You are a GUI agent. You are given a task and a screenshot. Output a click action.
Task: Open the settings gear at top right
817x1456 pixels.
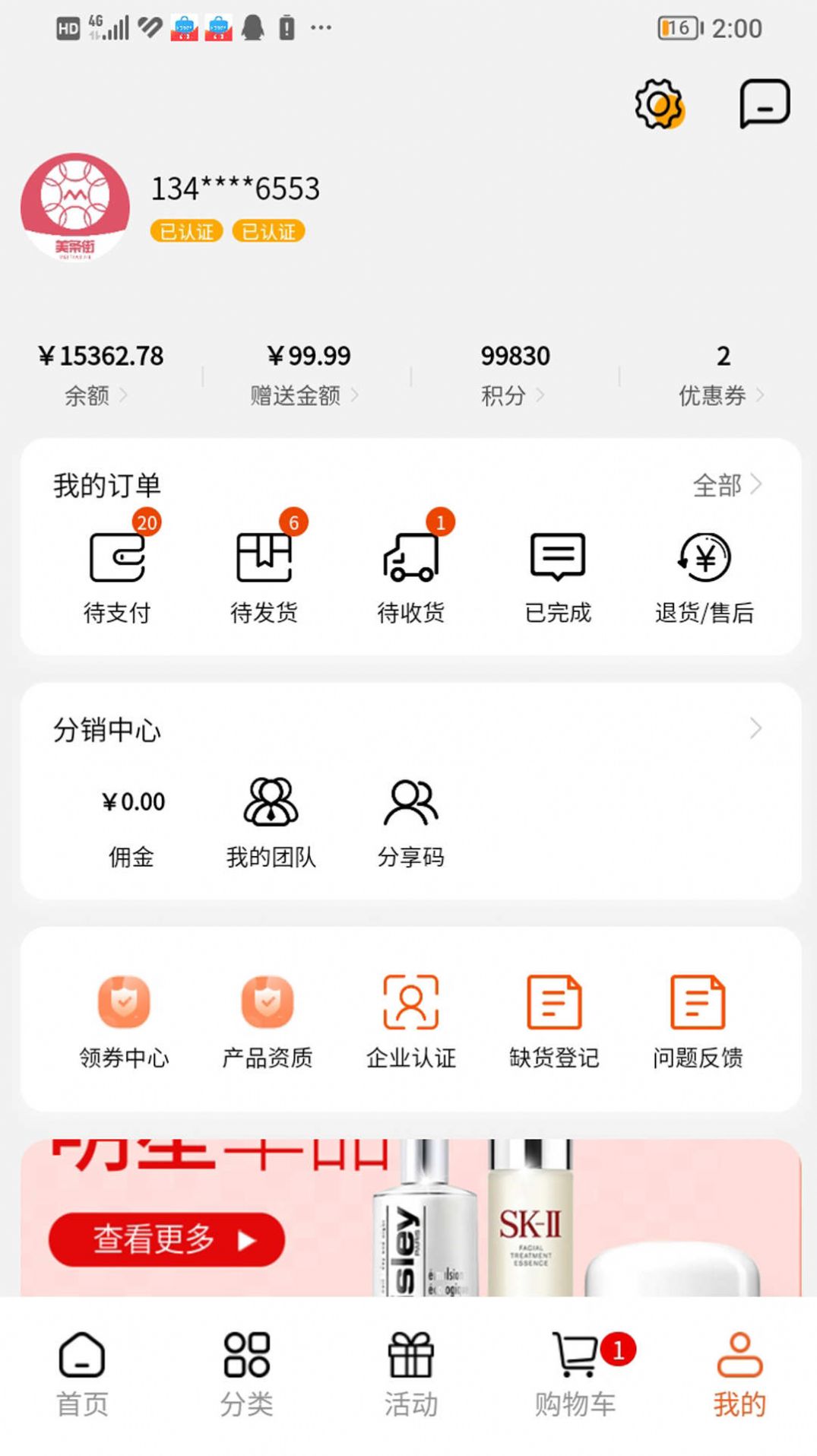(x=659, y=104)
